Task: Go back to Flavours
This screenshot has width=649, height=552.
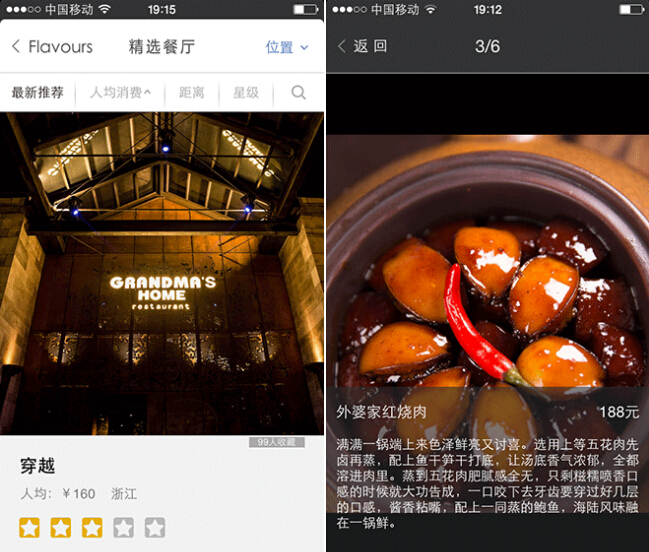Action: click(51, 47)
